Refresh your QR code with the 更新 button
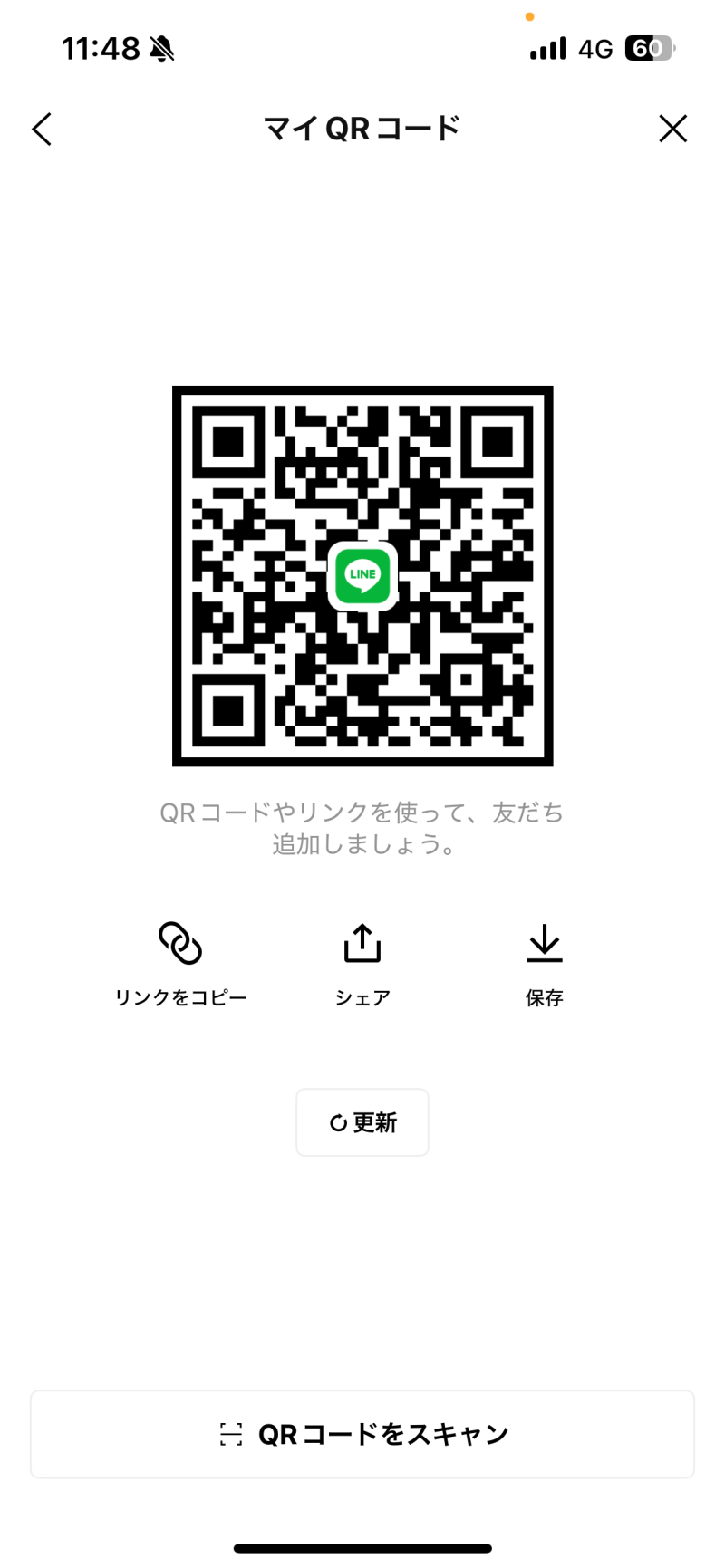Viewport: 725px width, 1568px height. point(362,1121)
